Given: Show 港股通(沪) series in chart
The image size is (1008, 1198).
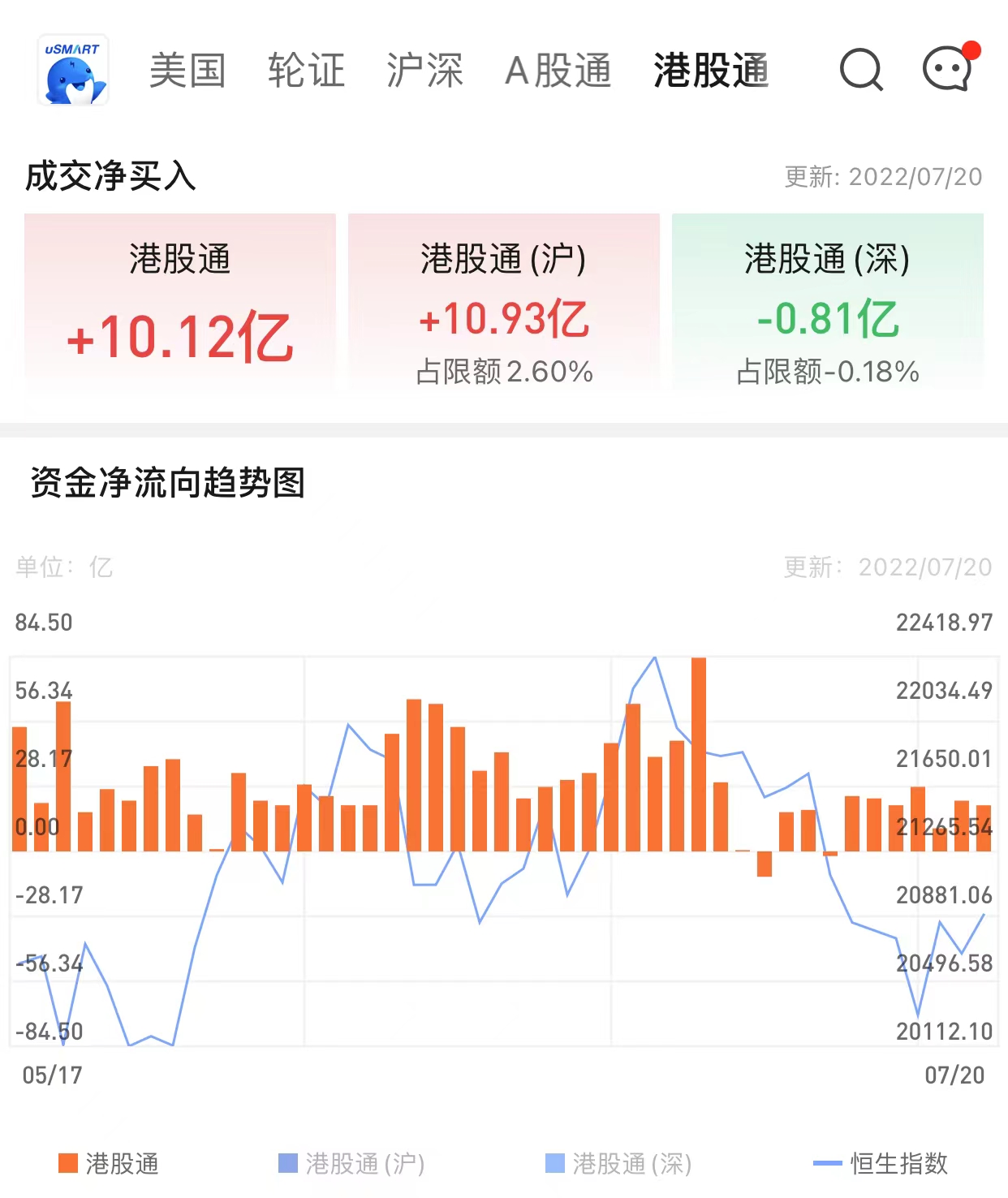Looking at the screenshot, I should pos(351,1163).
